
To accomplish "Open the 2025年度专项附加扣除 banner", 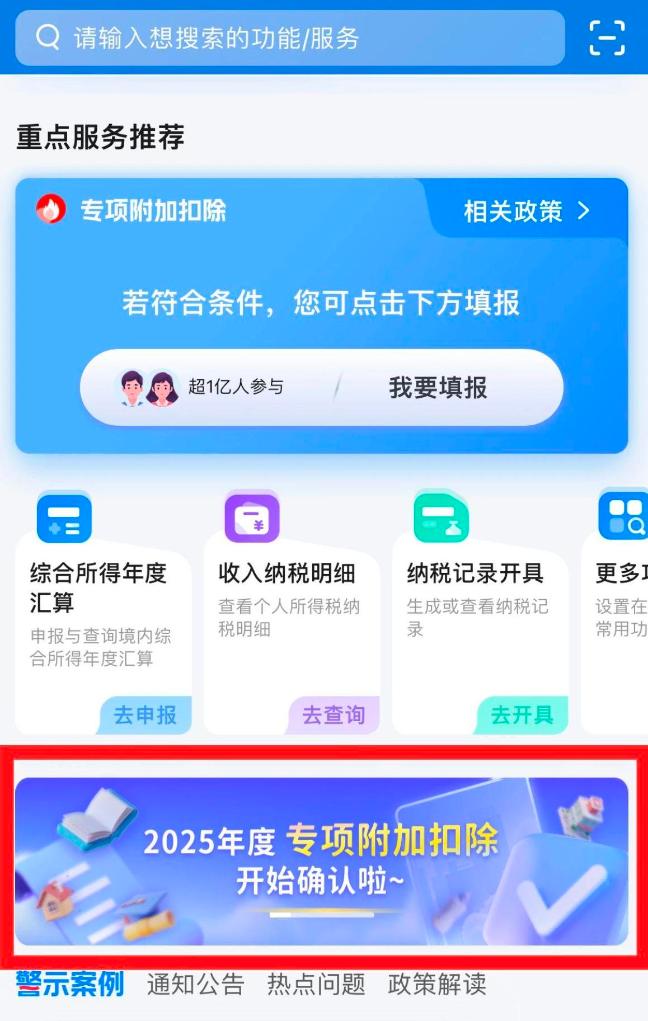I will click(x=322, y=860).
